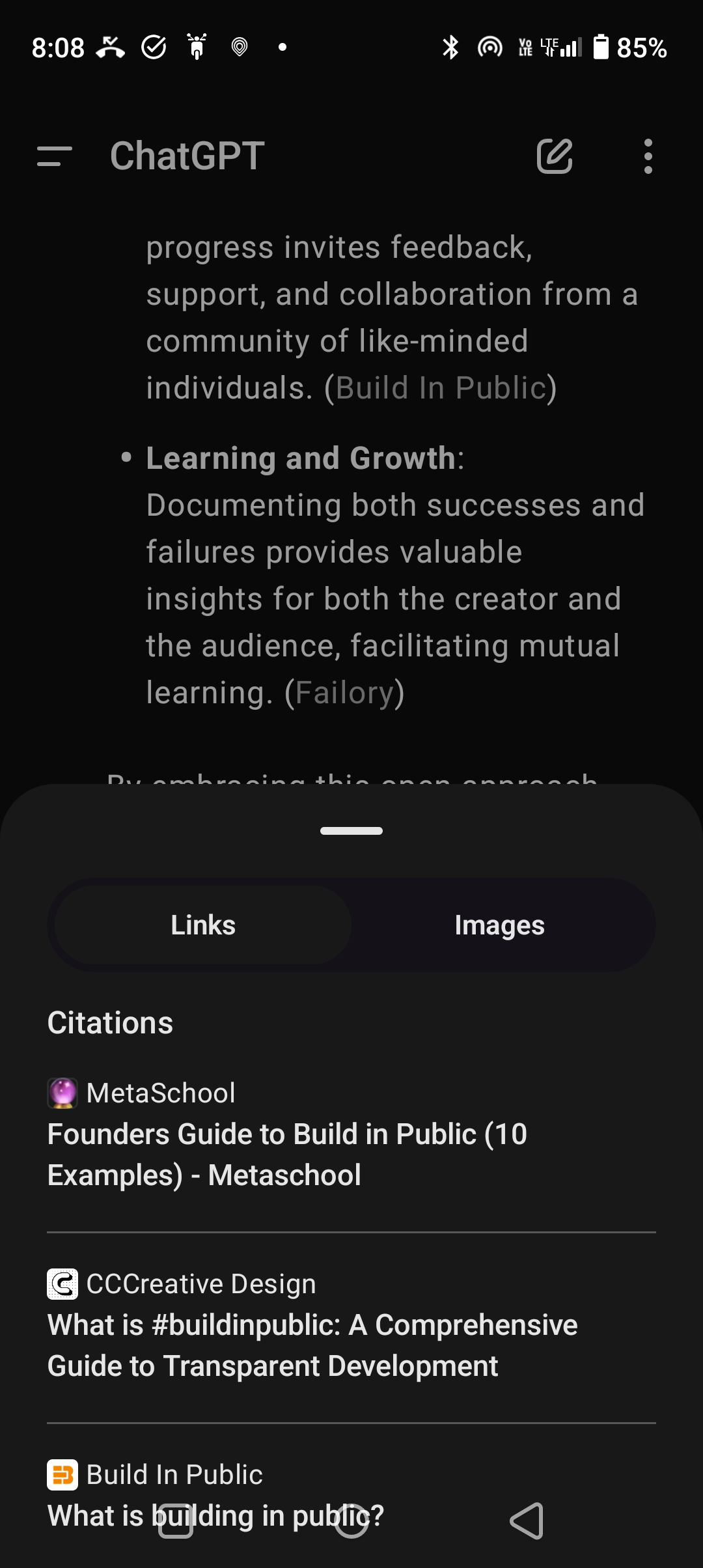Open the Build In Public citation row
Viewport: 703px width, 1568px height.
215,1495
